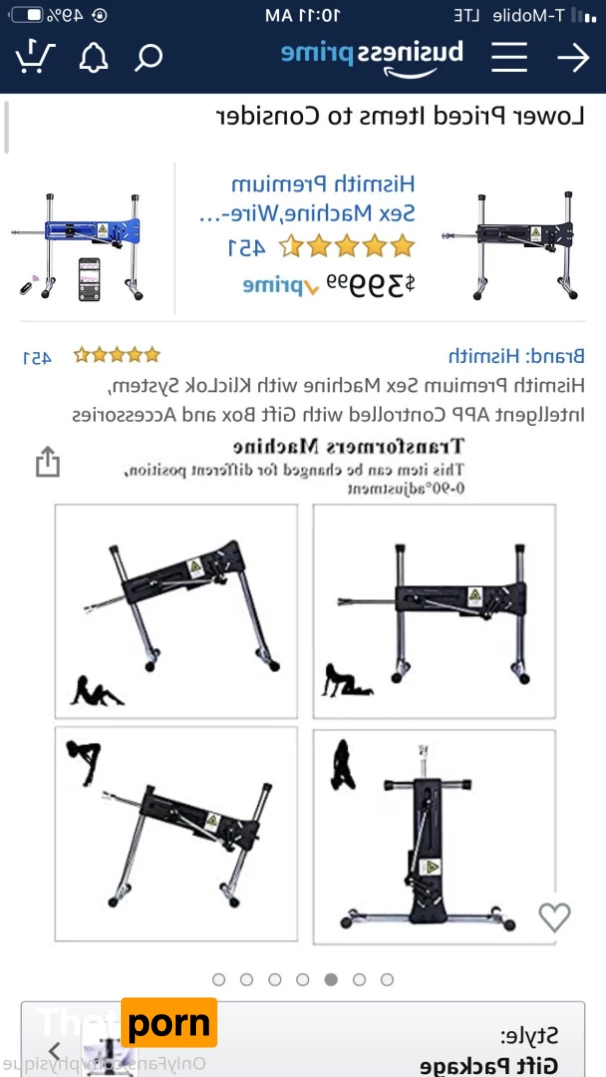This screenshot has height=1077, width=606.
Task: Open the hamburger menu
Action: click(508, 57)
